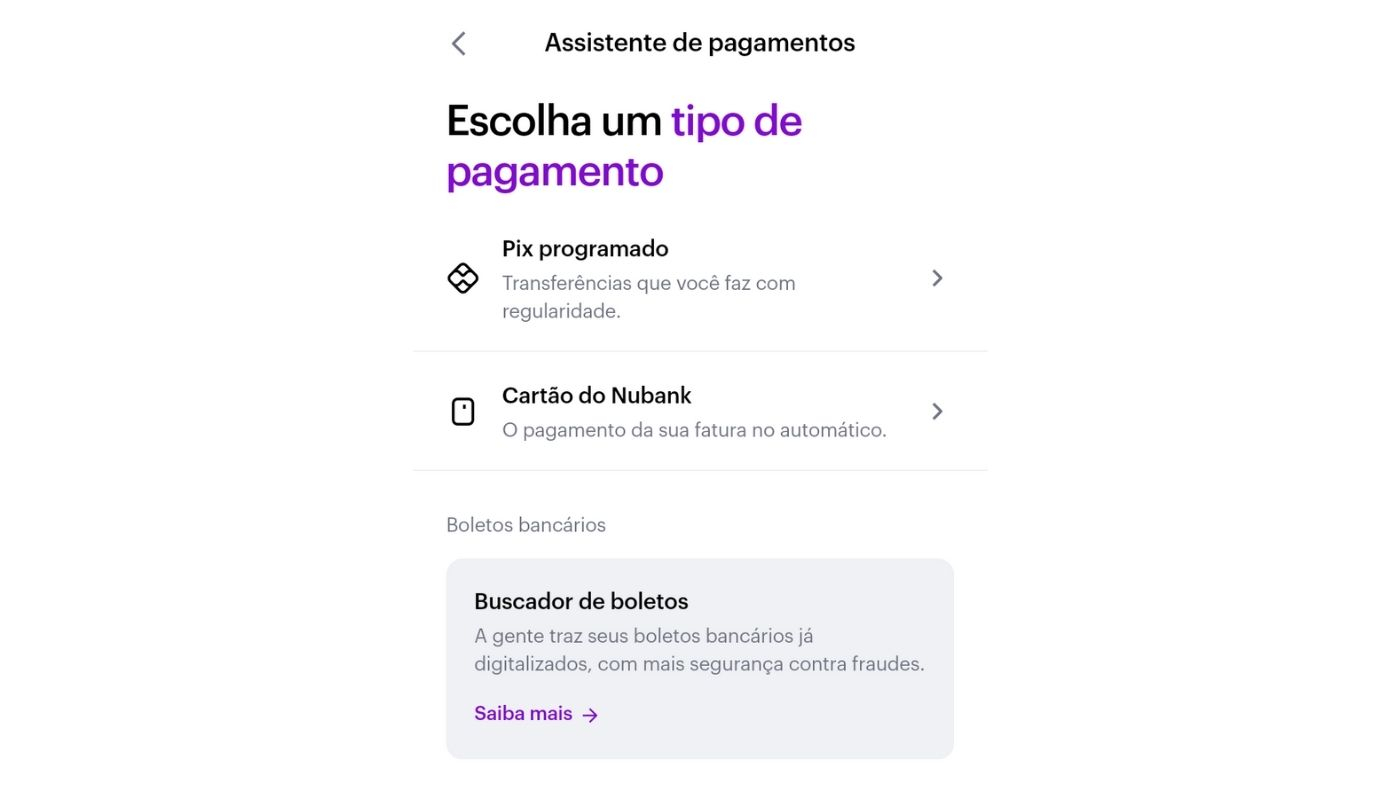Go back from Assistente de pagamentos
1400x788 pixels.
459,43
